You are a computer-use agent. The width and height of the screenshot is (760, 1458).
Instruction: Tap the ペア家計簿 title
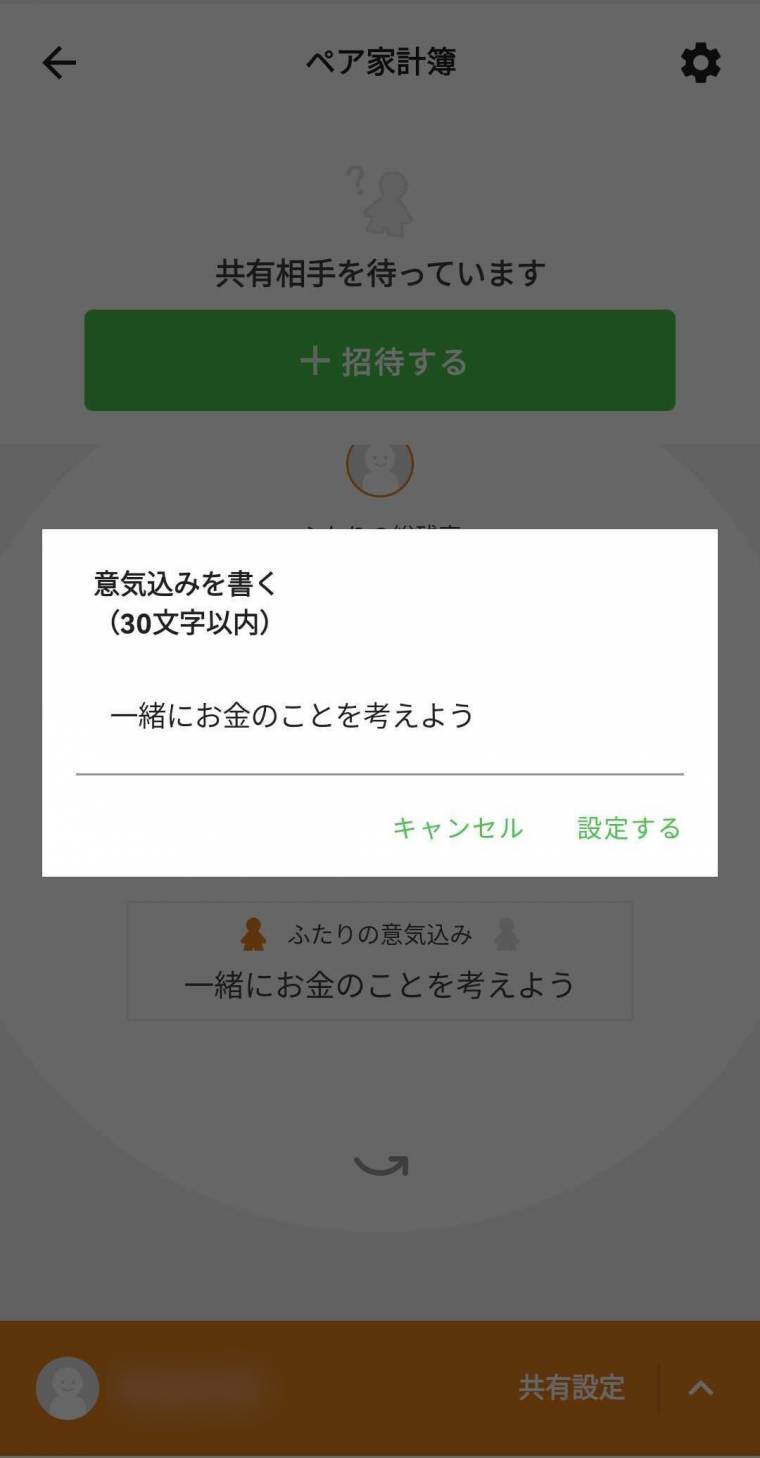tap(380, 62)
